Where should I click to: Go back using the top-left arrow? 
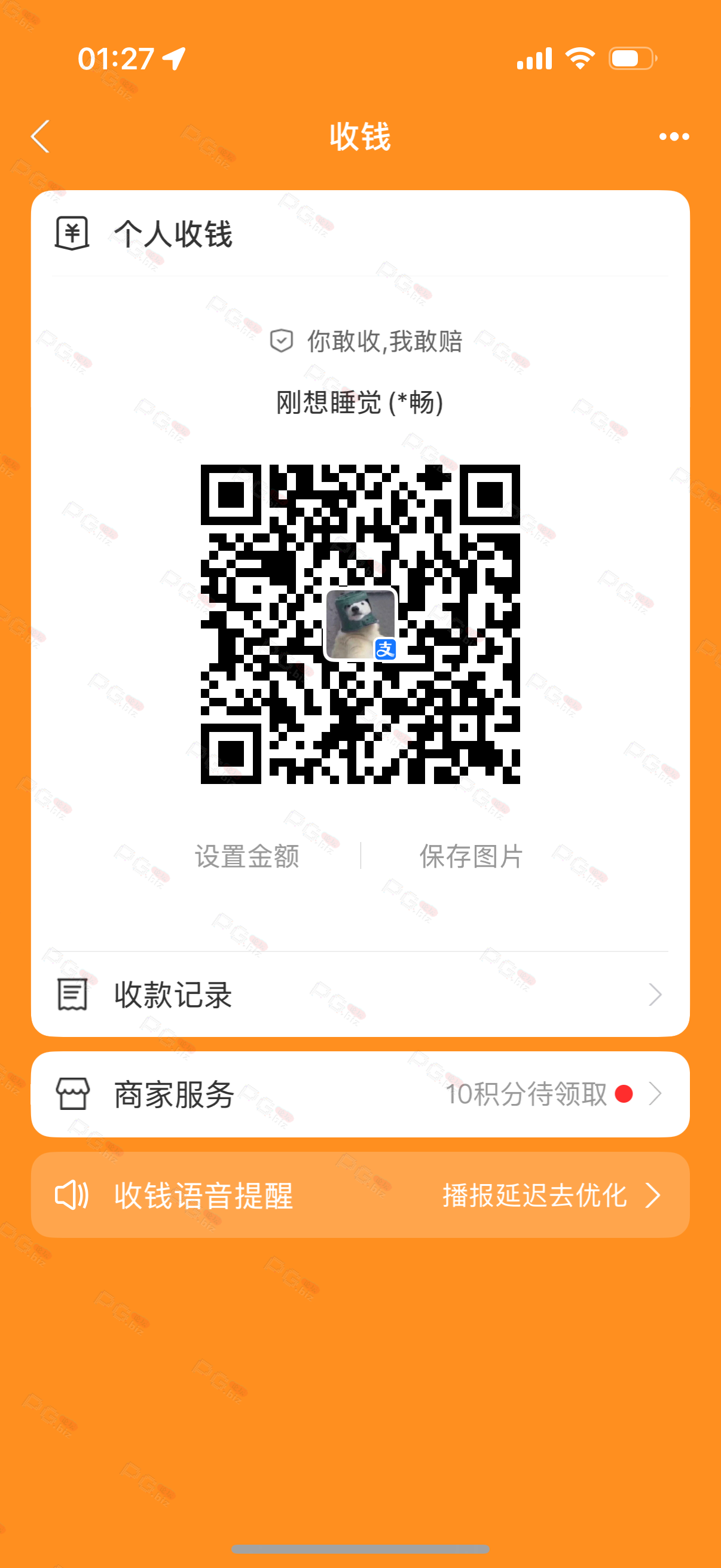(40, 136)
